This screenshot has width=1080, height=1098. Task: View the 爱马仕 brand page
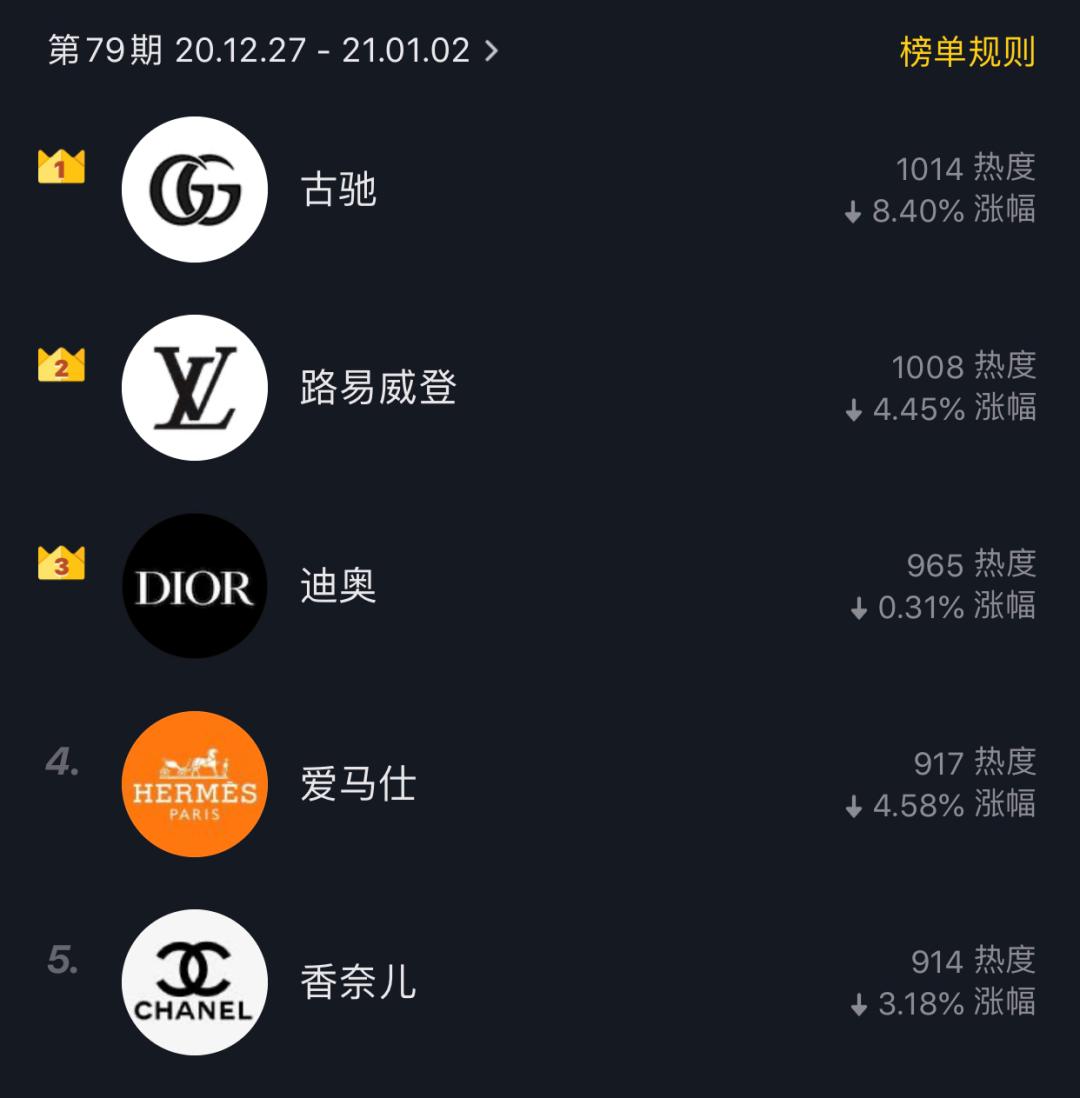(x=358, y=784)
